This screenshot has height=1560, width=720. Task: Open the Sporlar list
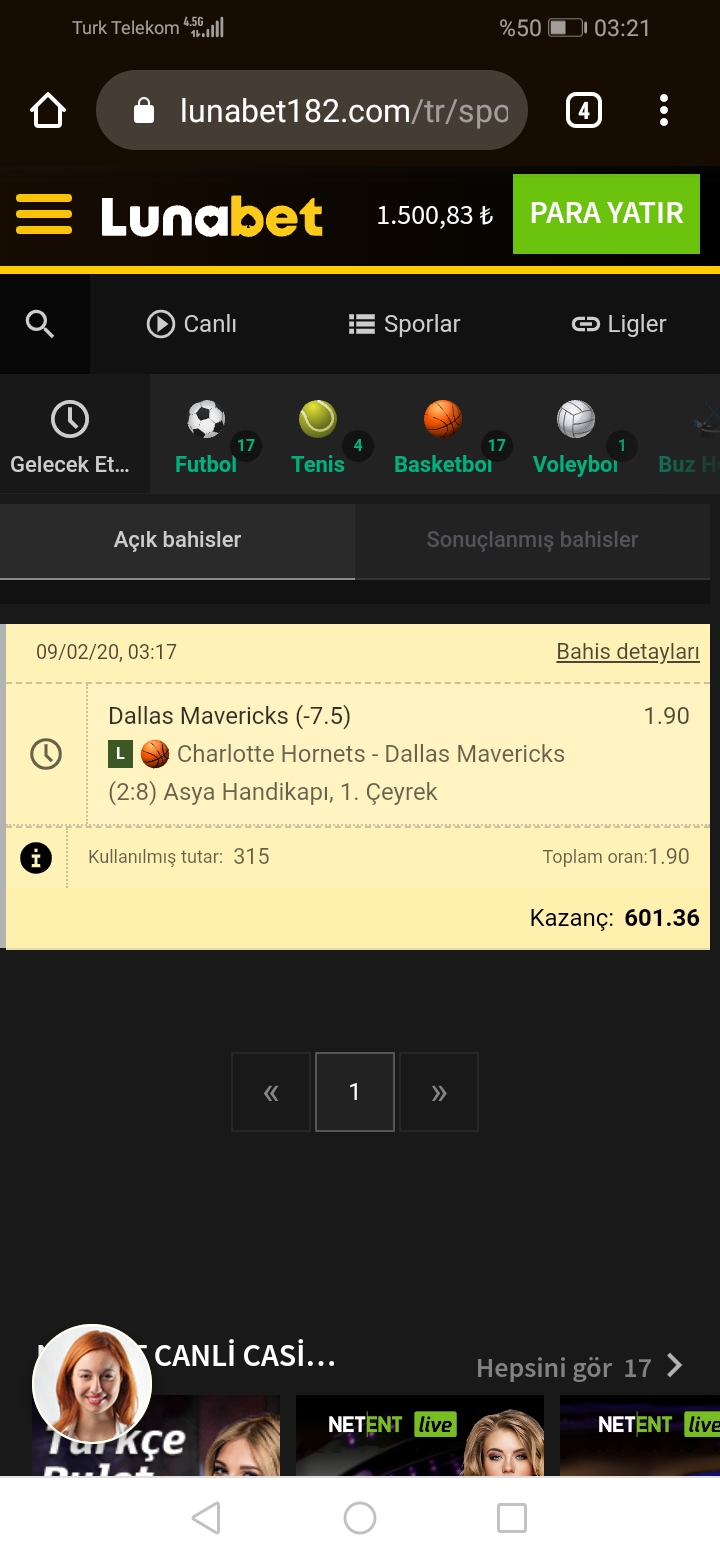(404, 324)
